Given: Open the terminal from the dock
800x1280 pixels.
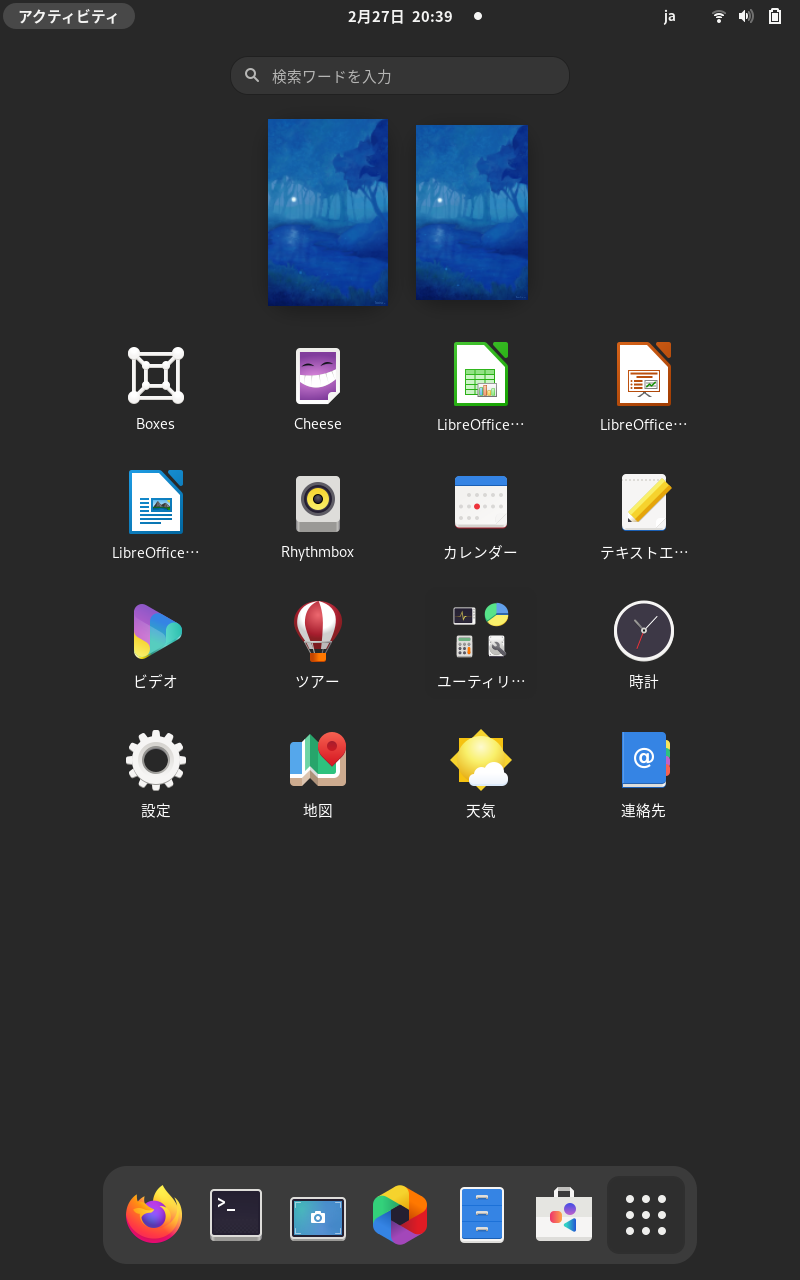Looking at the screenshot, I should point(236,1215).
